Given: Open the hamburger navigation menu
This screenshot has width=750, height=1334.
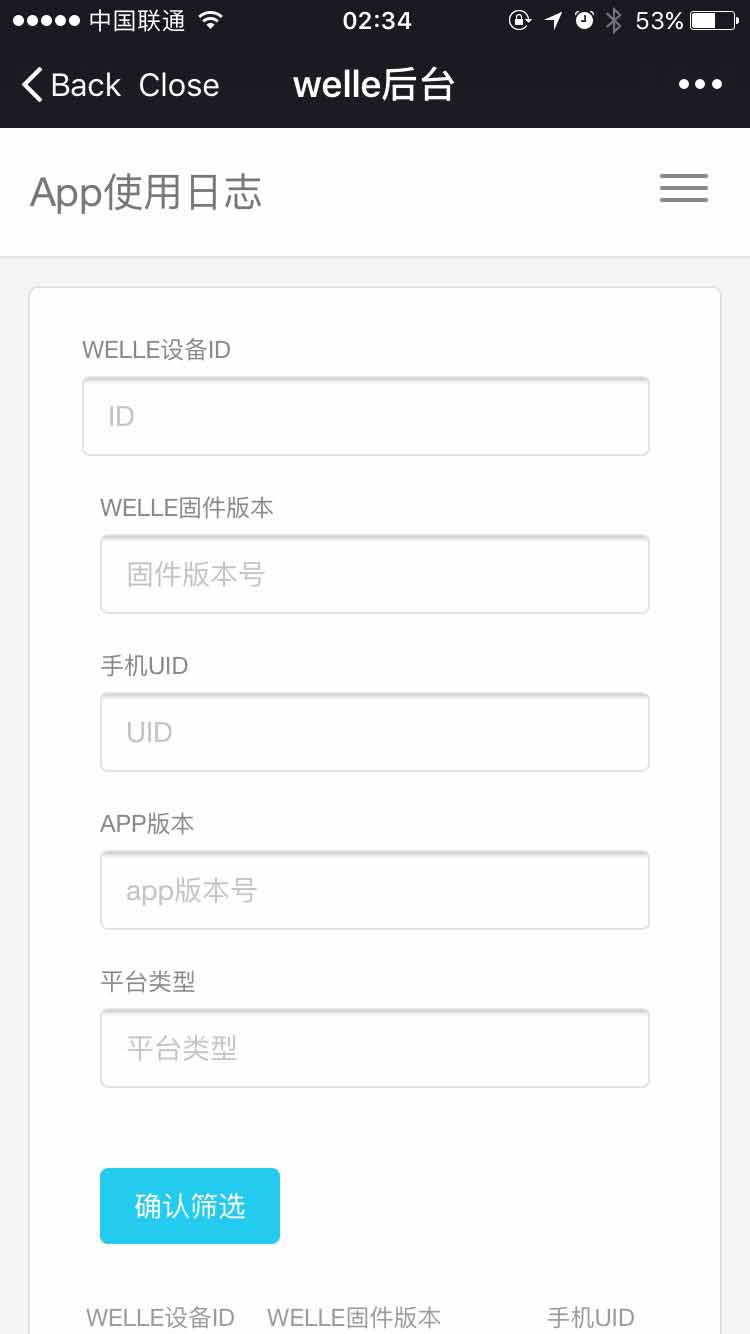Looking at the screenshot, I should [x=684, y=189].
